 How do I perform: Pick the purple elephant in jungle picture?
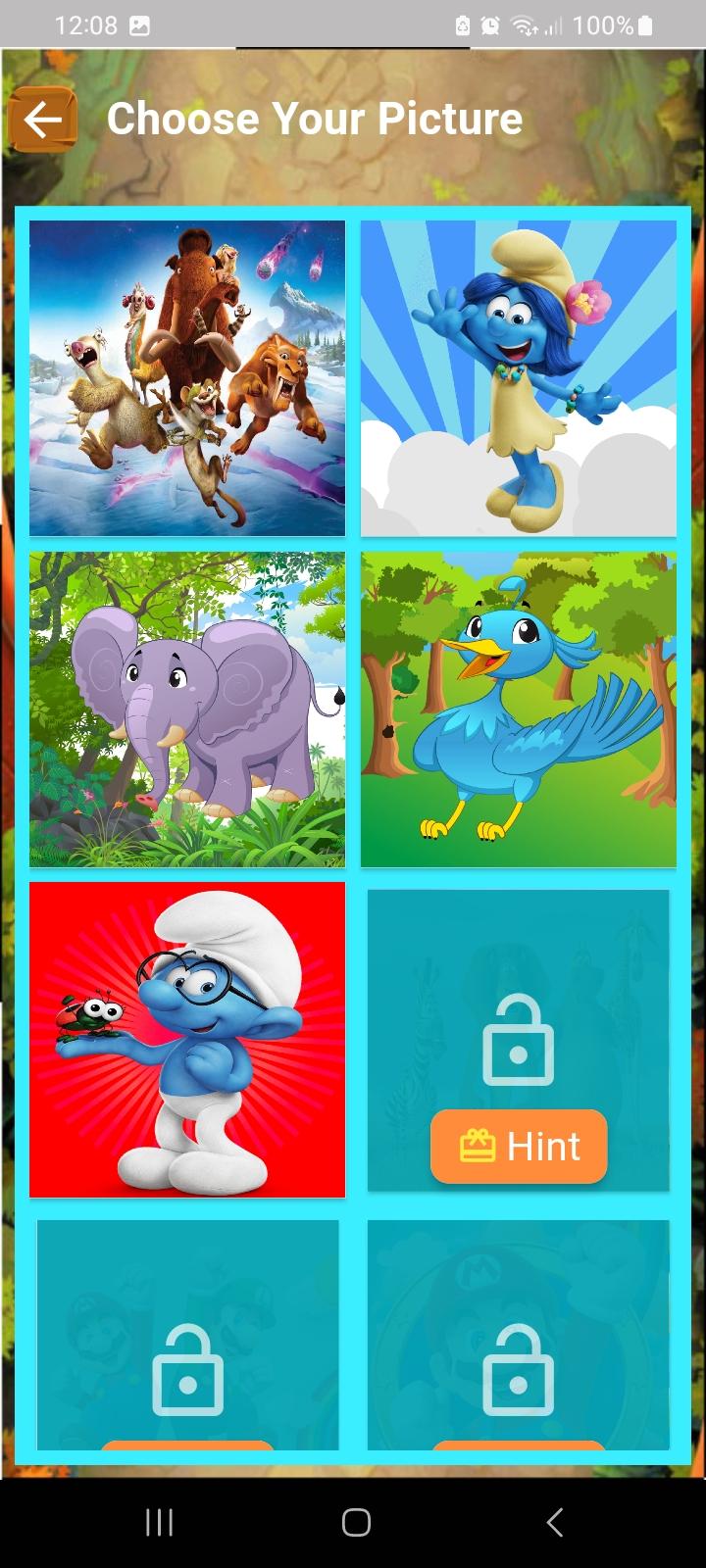pyautogui.click(x=187, y=710)
